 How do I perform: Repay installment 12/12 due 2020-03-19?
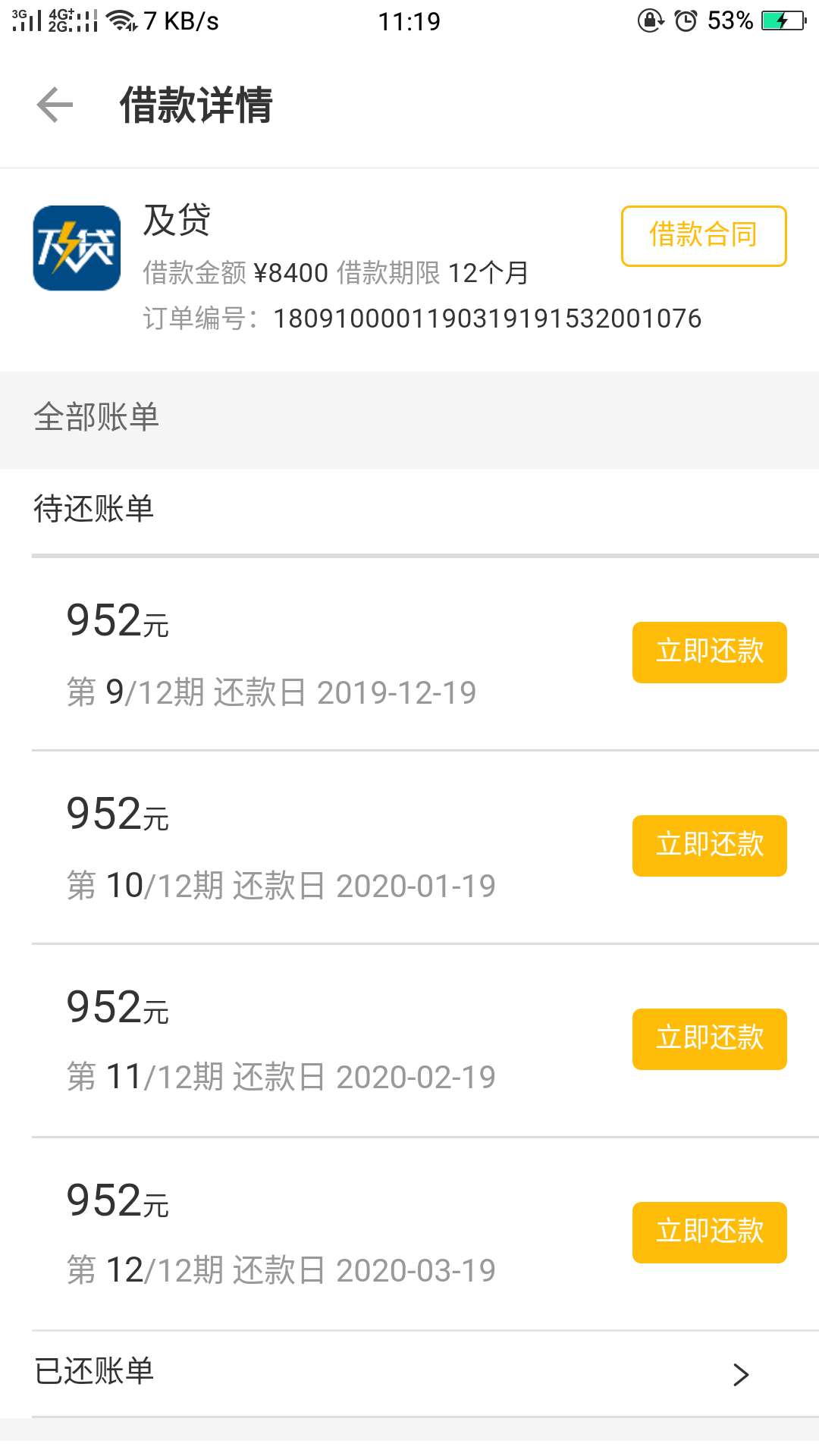point(709,1232)
